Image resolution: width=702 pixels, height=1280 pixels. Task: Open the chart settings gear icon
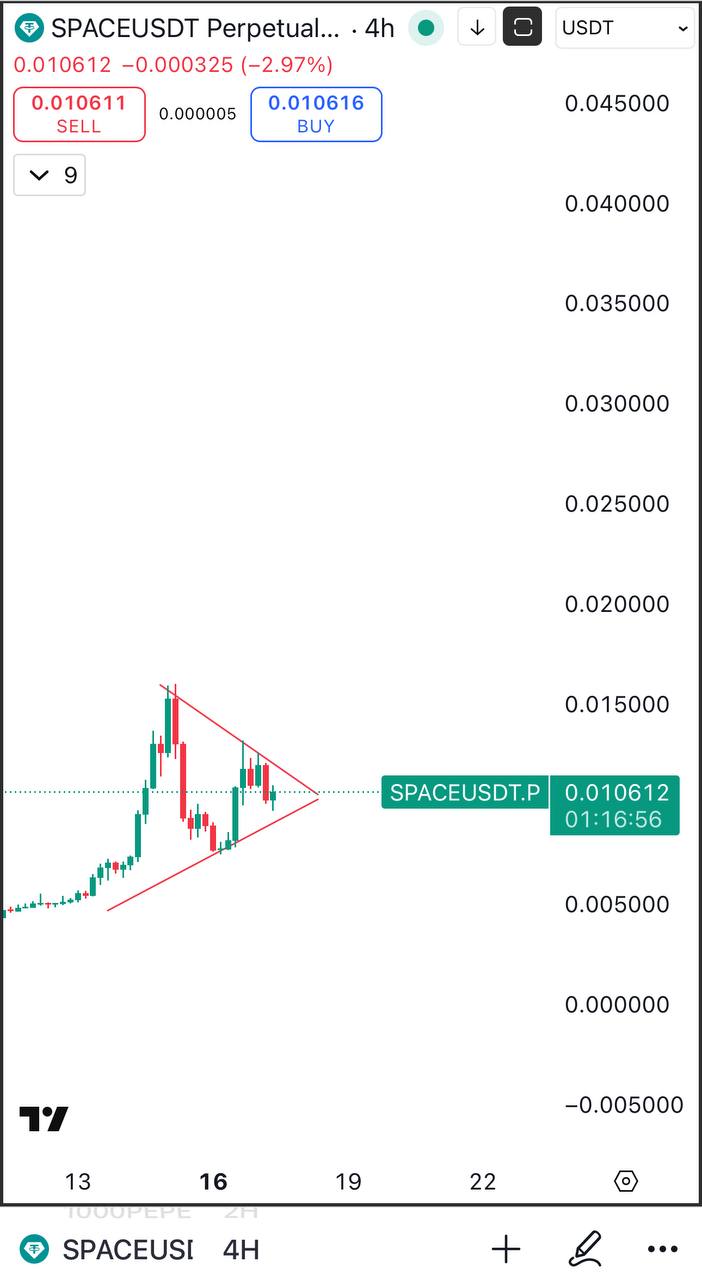click(x=626, y=1181)
